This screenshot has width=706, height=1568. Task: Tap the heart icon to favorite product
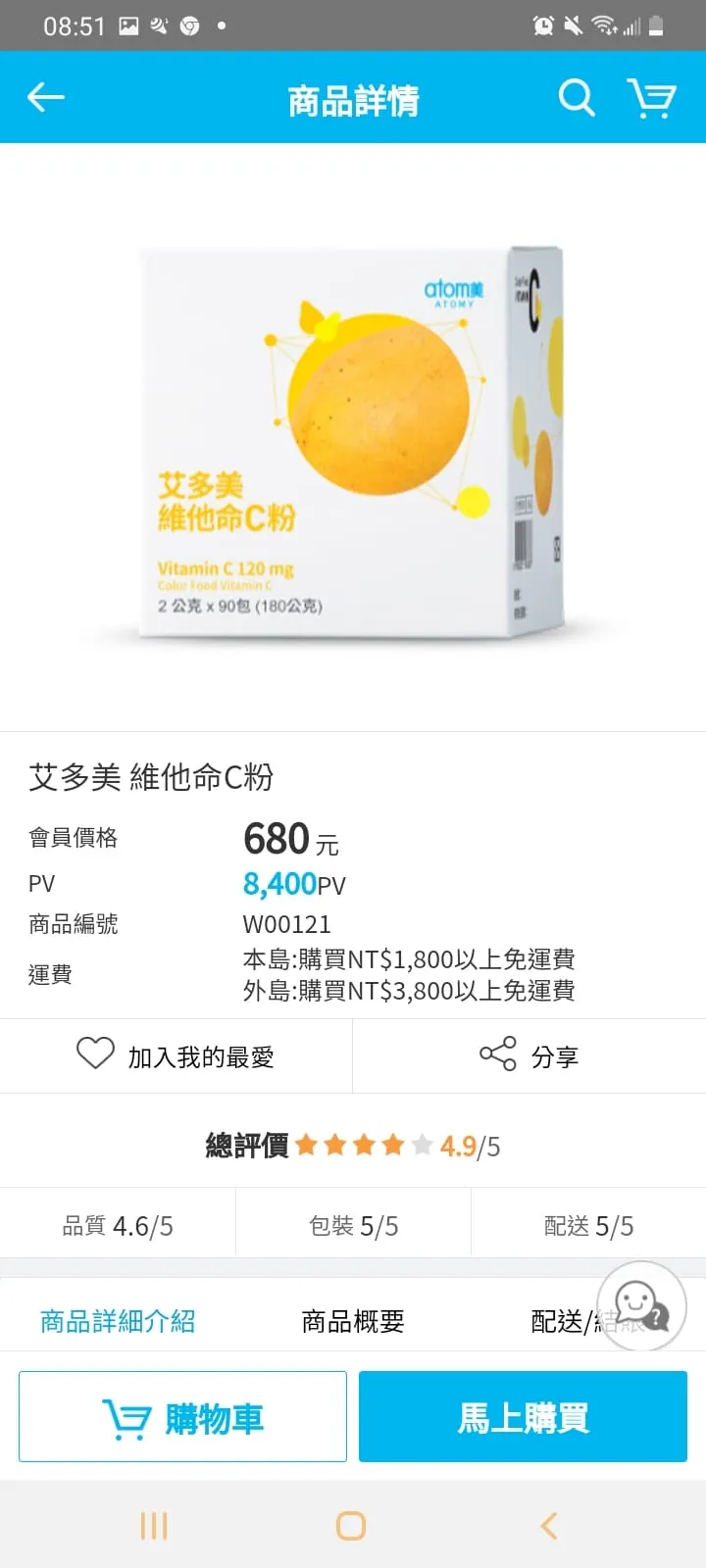coord(95,1055)
